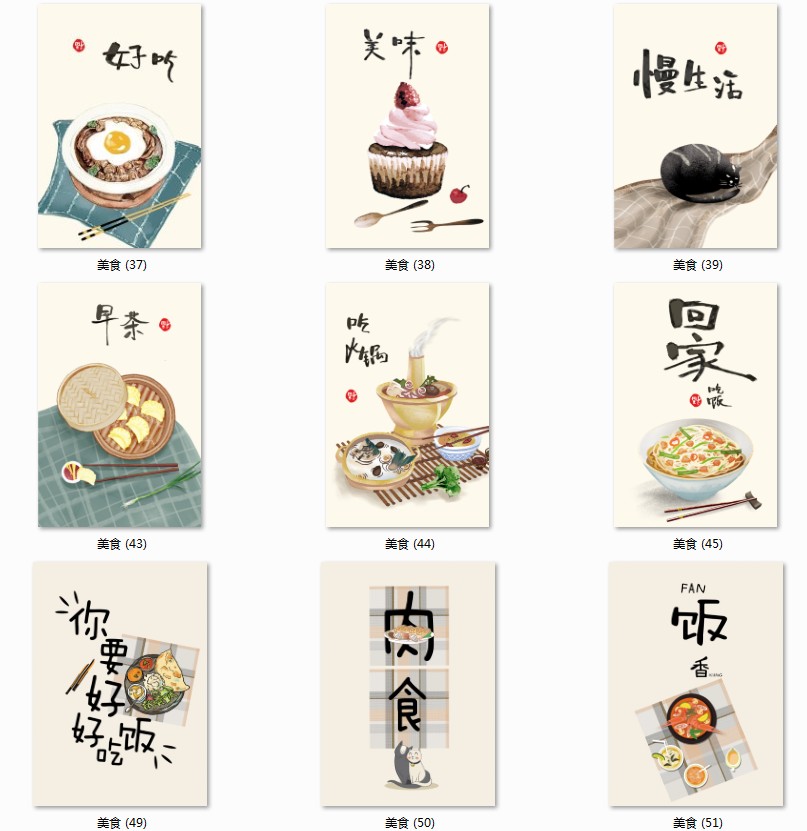
Task: View image file 美食 (51)
Action: [696, 684]
